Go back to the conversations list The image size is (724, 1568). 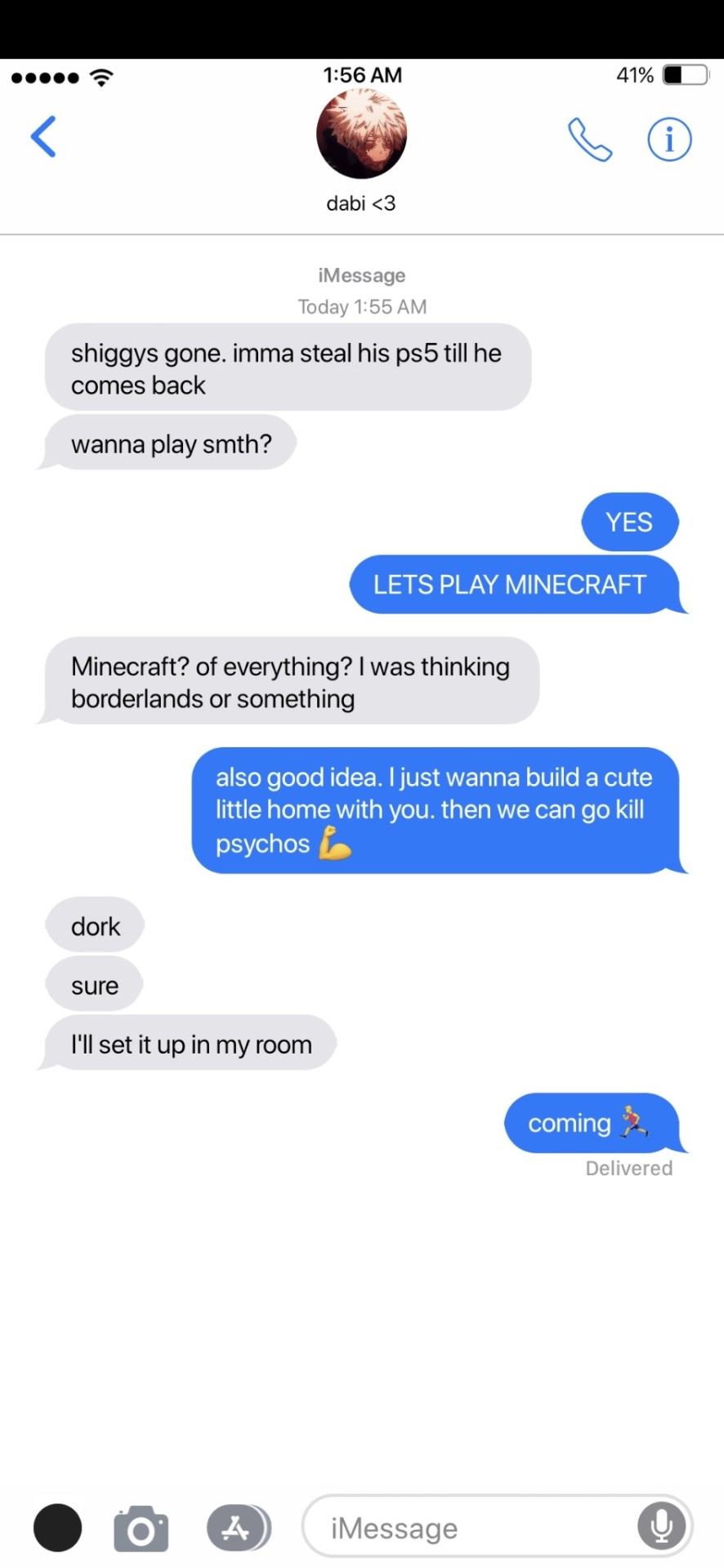(43, 136)
